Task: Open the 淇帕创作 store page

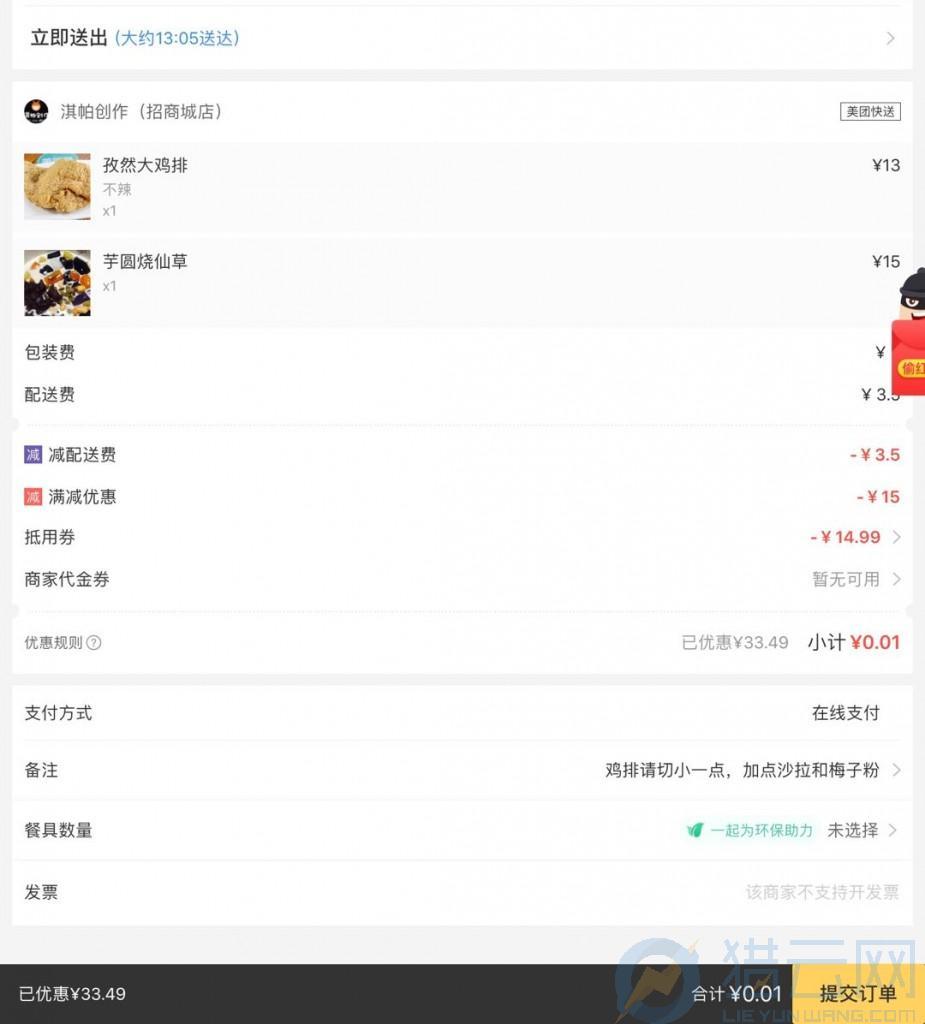Action: point(140,112)
